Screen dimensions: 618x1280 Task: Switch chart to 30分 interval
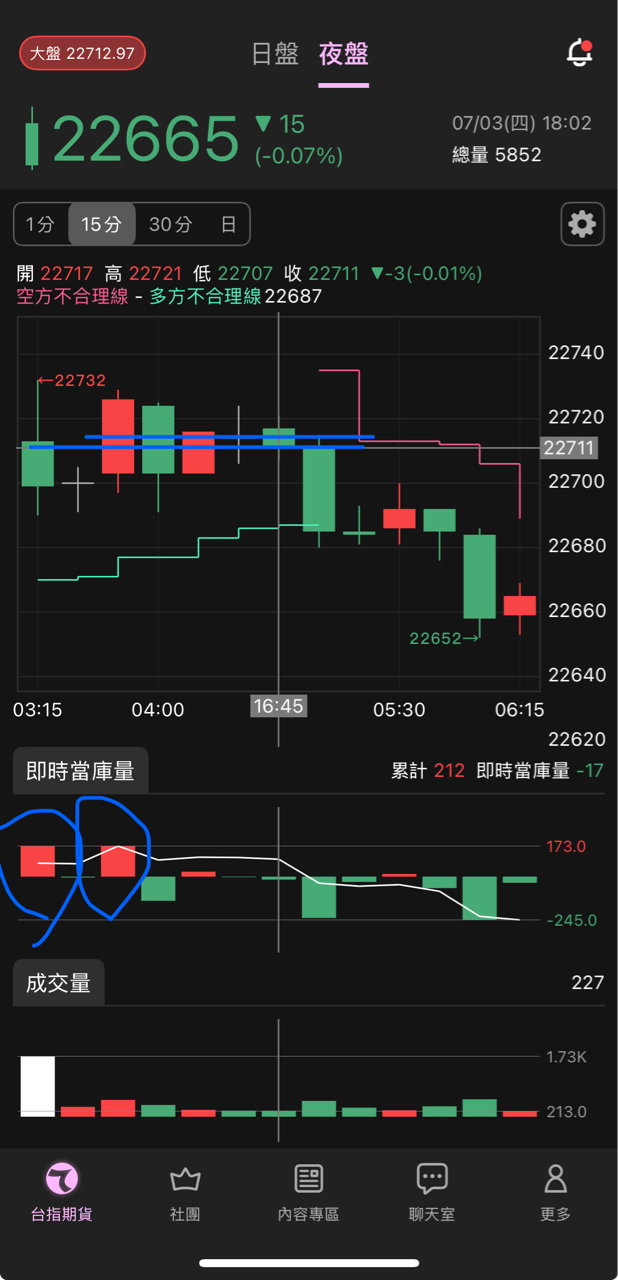coord(170,224)
